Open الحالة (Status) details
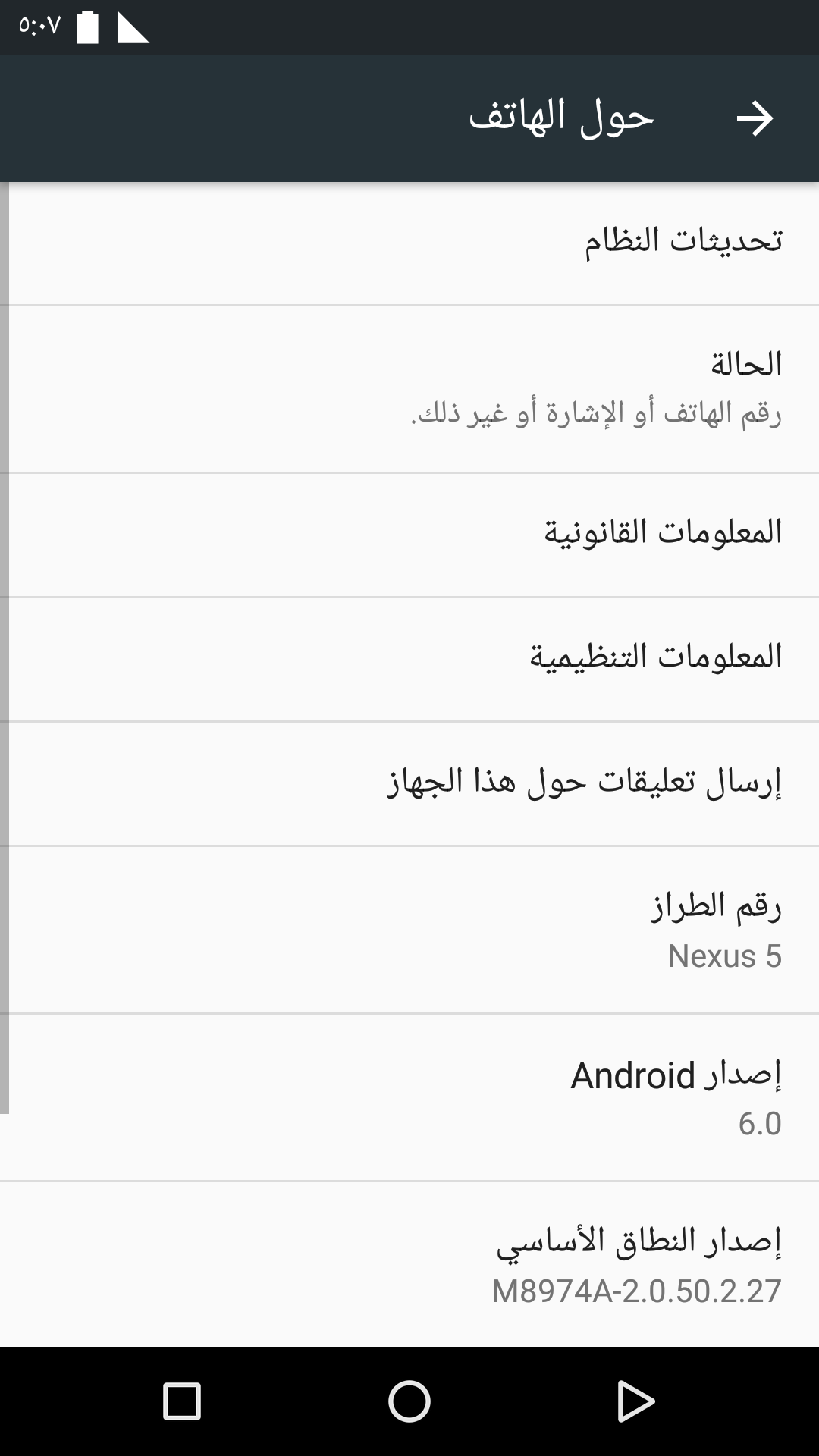The image size is (819, 1456). point(409,390)
